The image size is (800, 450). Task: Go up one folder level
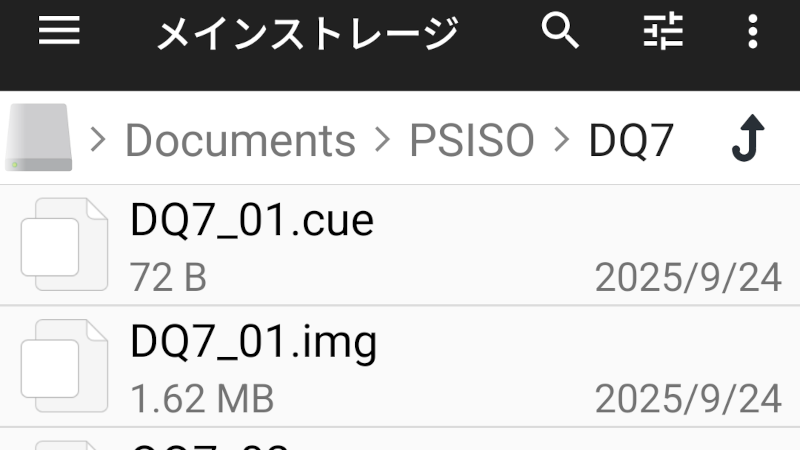(x=747, y=140)
